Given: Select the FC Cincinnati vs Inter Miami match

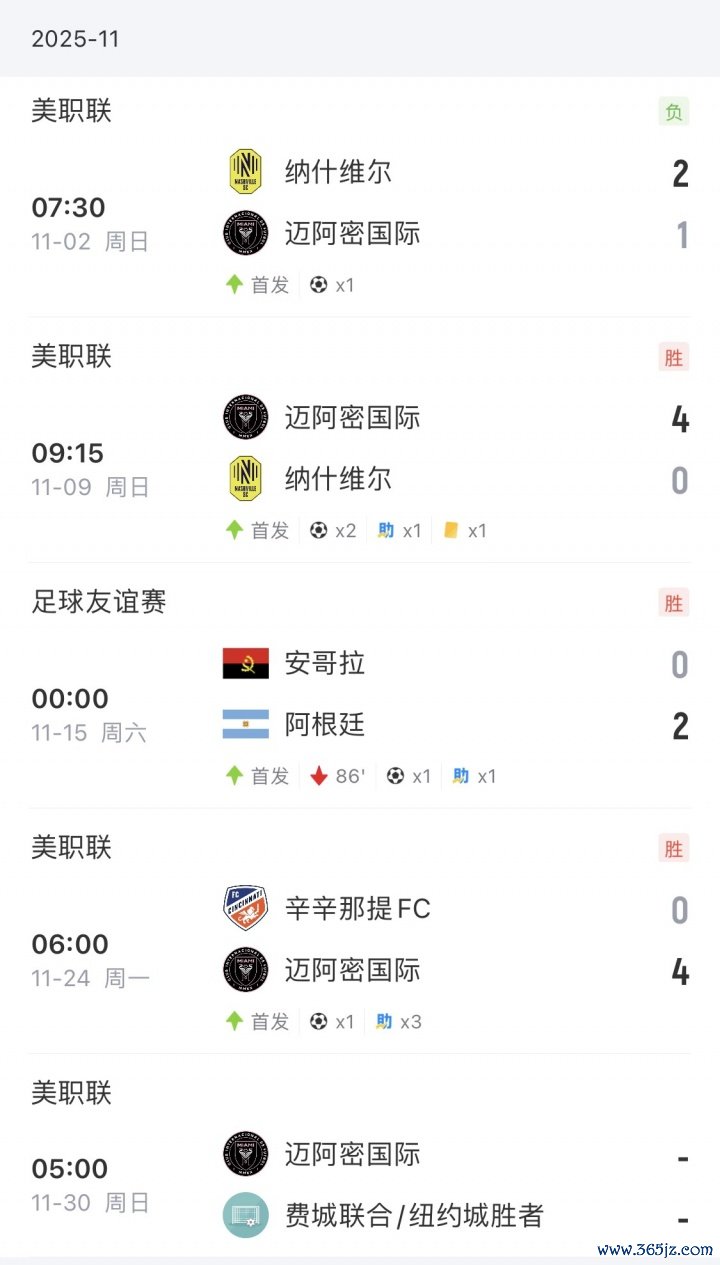Looking at the screenshot, I should coord(360,940).
